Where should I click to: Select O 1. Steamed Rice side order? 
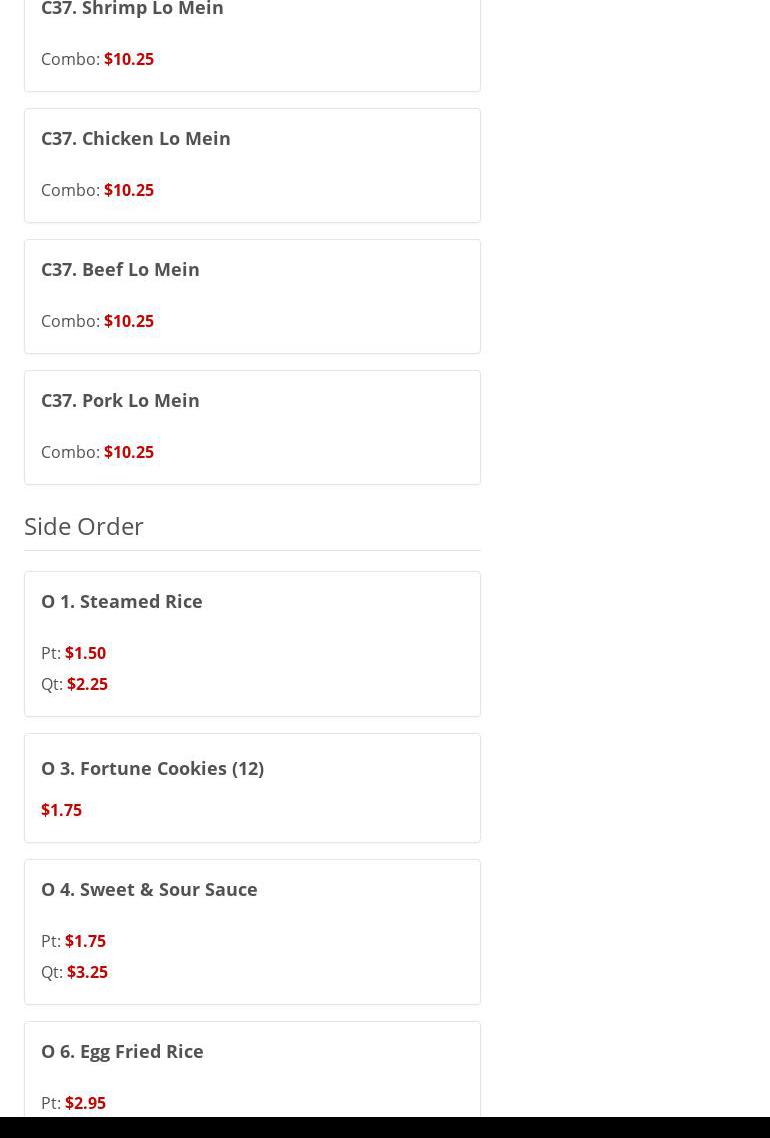[x=252, y=643]
